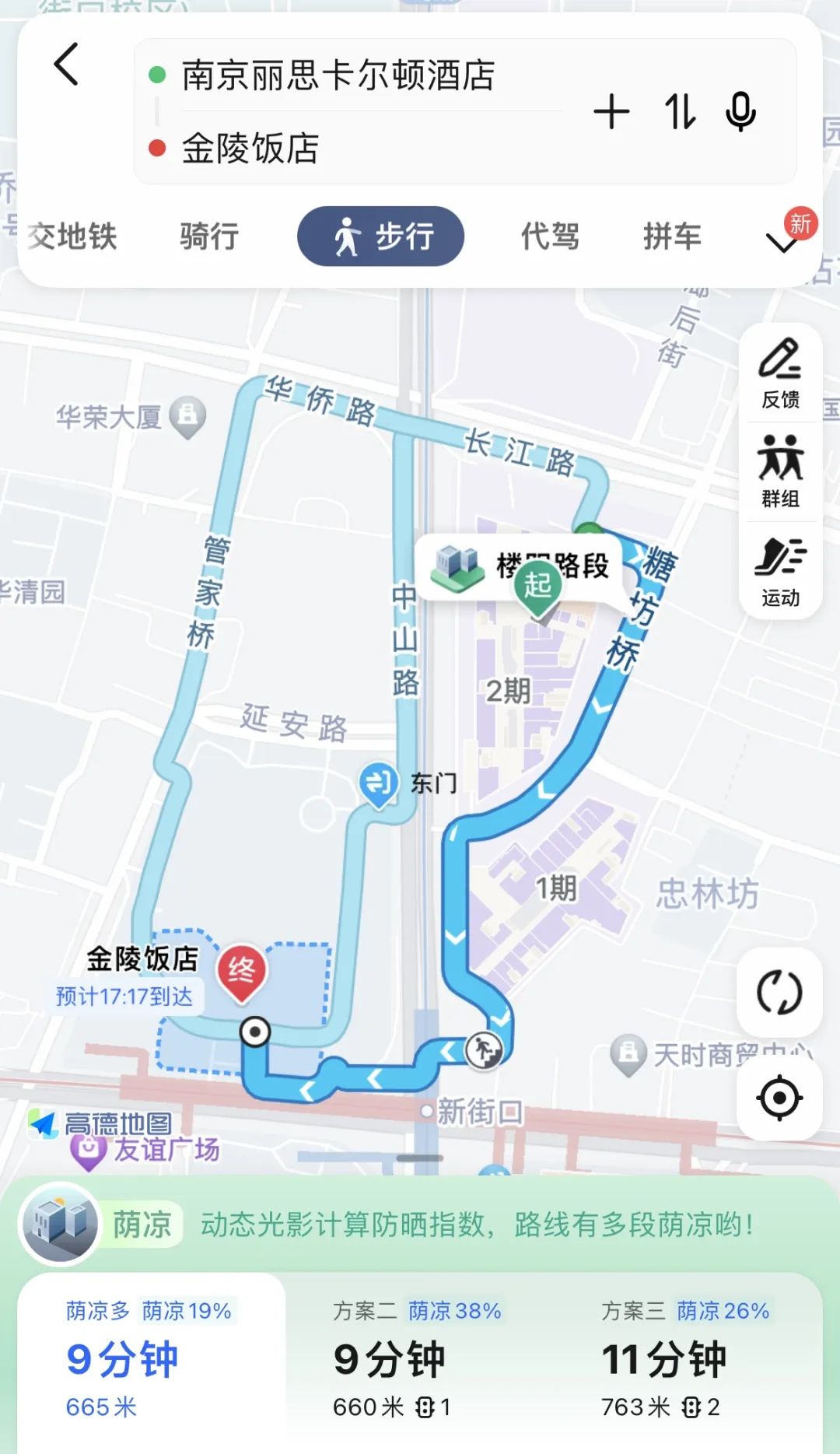The image size is (840, 1454).
Task: Add a waypoint with the plus icon
Action: point(611,112)
